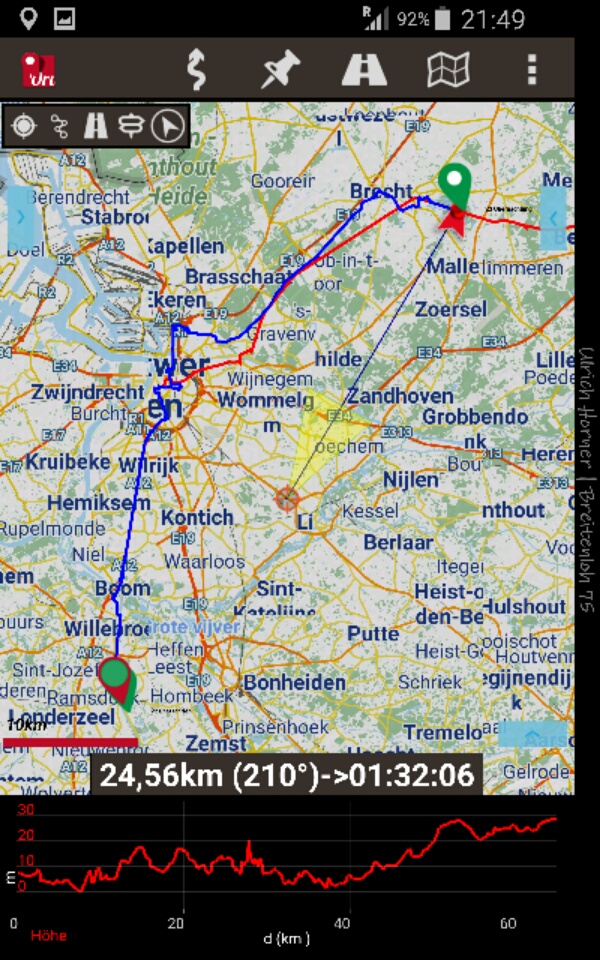Tap the red app logo

tap(38, 70)
